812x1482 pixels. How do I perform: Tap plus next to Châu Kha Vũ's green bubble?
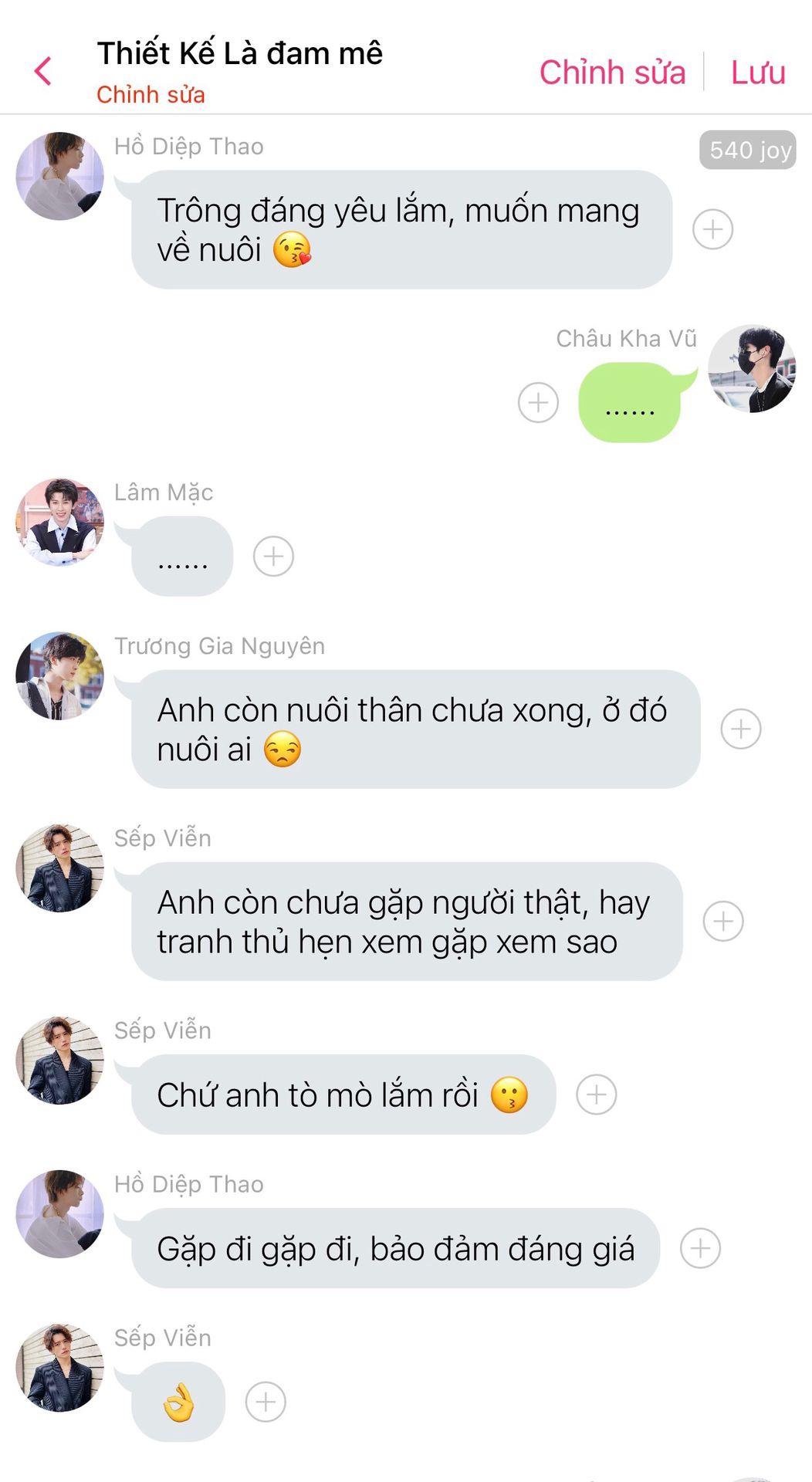pos(538,402)
